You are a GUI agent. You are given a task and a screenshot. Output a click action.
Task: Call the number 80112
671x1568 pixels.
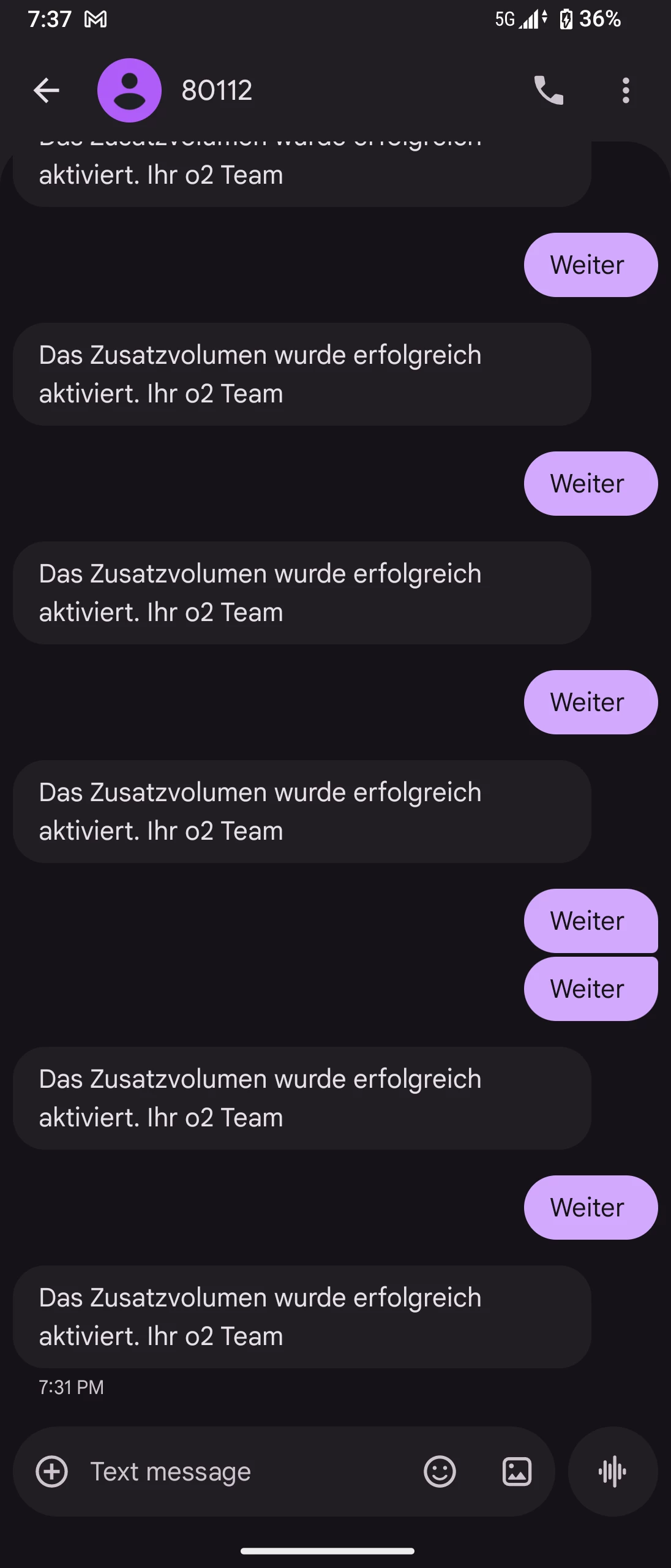[x=549, y=91]
